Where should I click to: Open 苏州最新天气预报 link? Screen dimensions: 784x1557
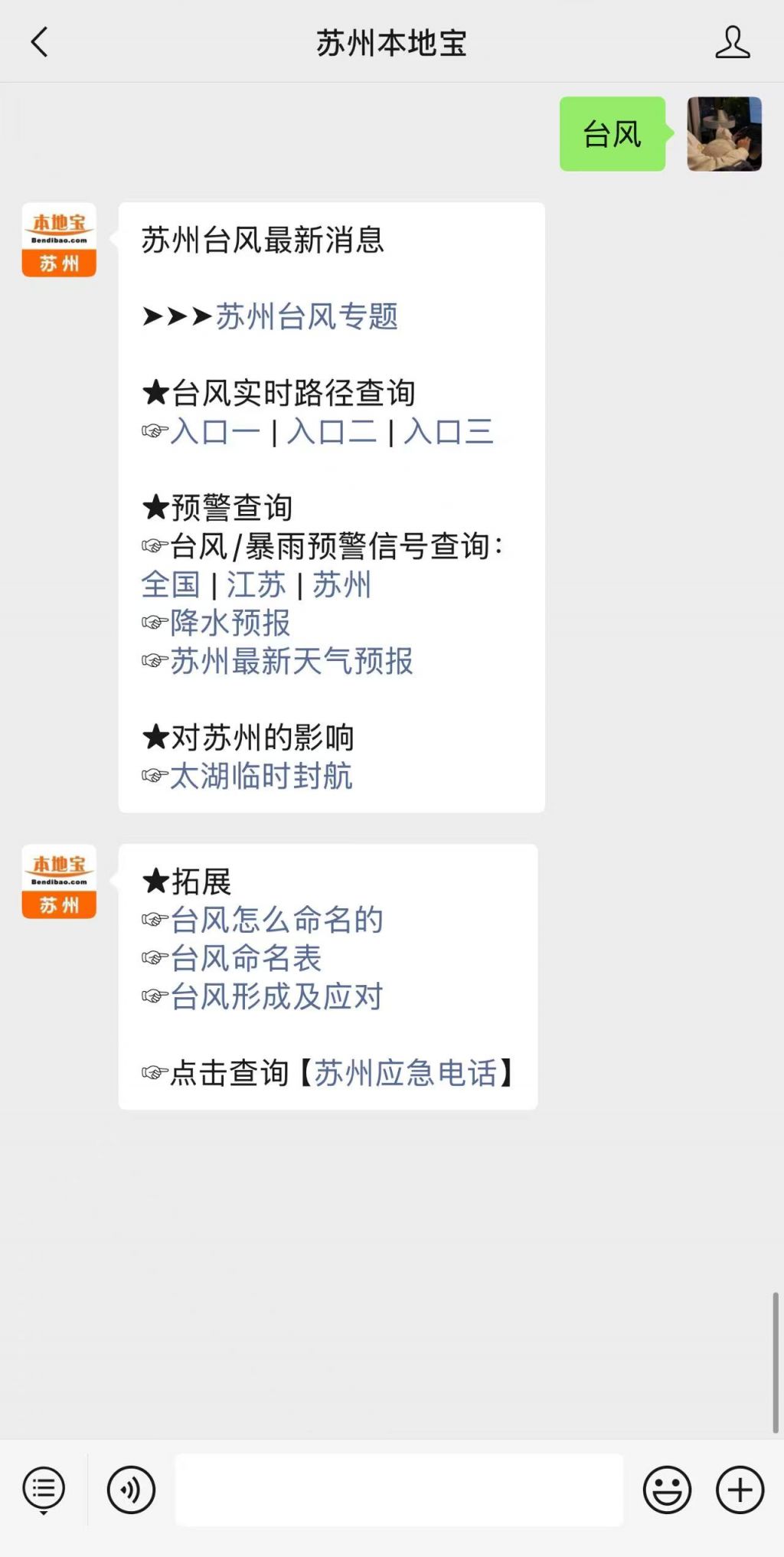pyautogui.click(x=291, y=662)
